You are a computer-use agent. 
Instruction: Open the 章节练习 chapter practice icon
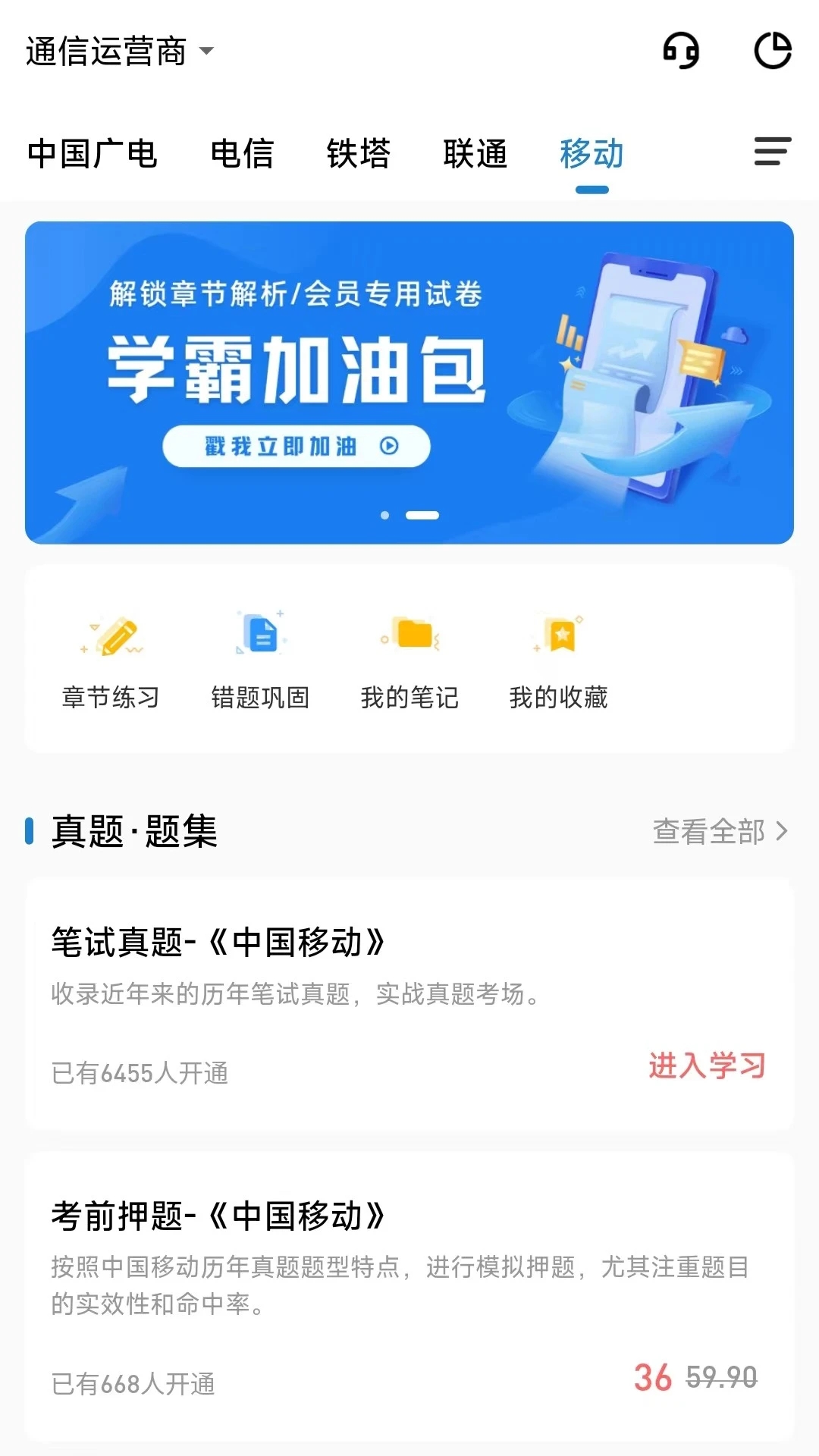click(111, 639)
